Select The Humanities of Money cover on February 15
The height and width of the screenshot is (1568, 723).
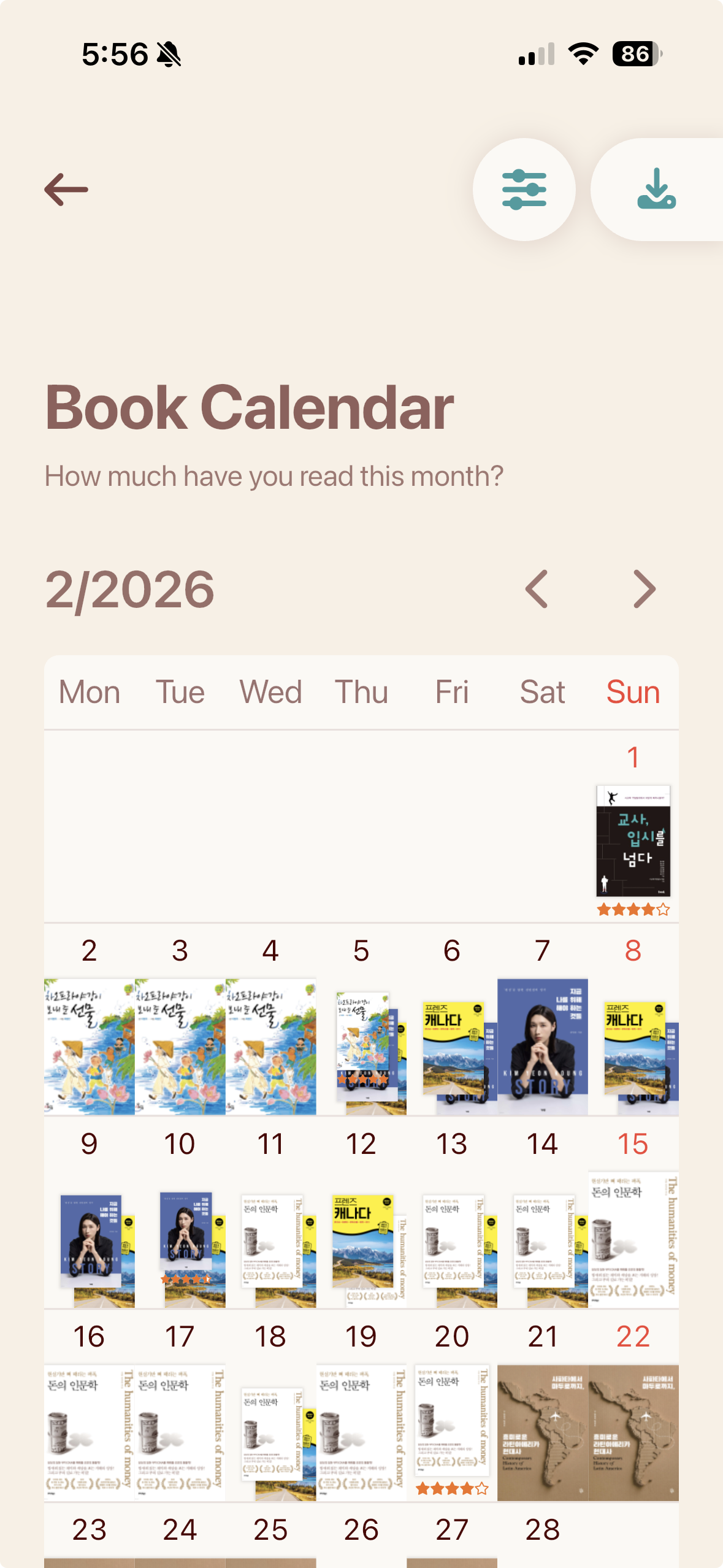(x=633, y=1239)
